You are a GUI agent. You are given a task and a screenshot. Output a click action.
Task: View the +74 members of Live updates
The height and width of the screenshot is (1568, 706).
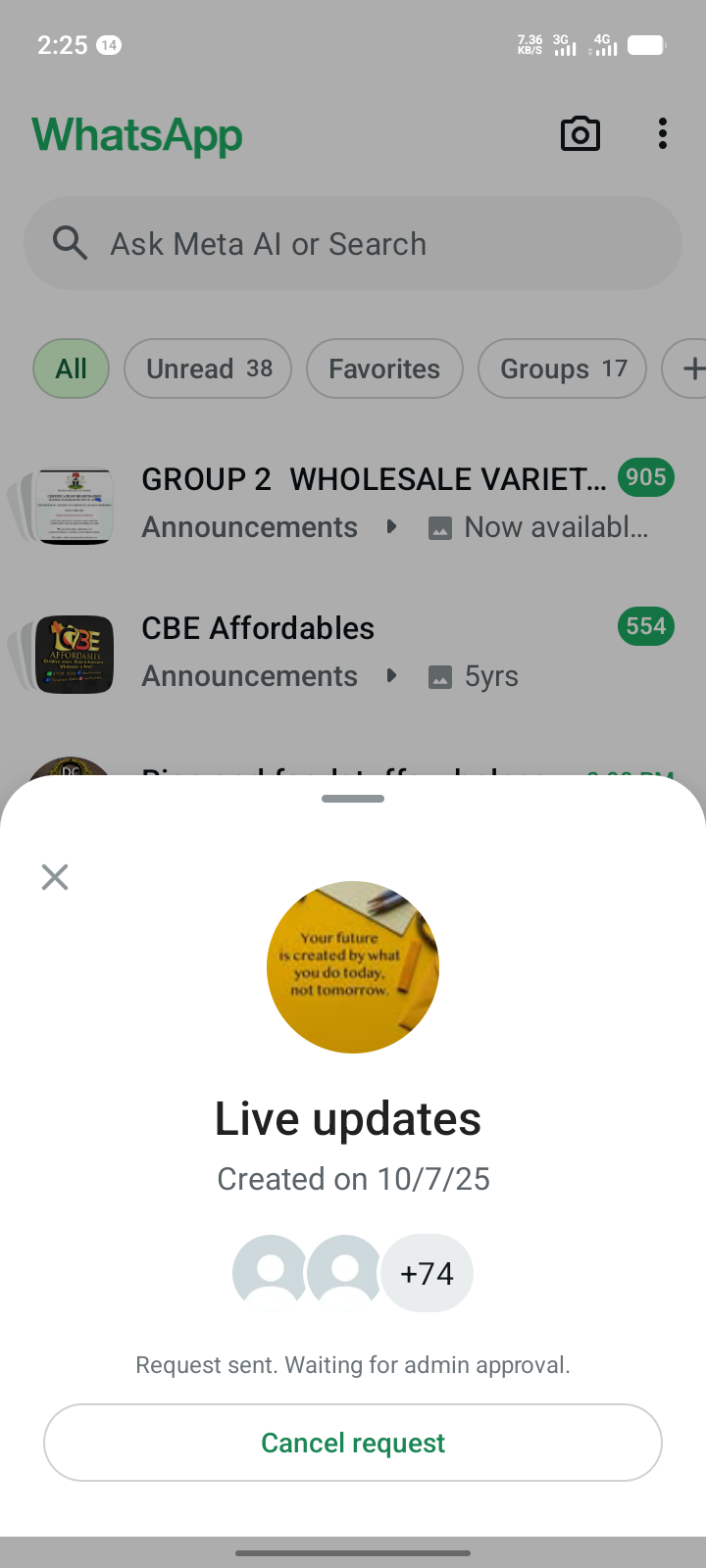(x=427, y=1273)
